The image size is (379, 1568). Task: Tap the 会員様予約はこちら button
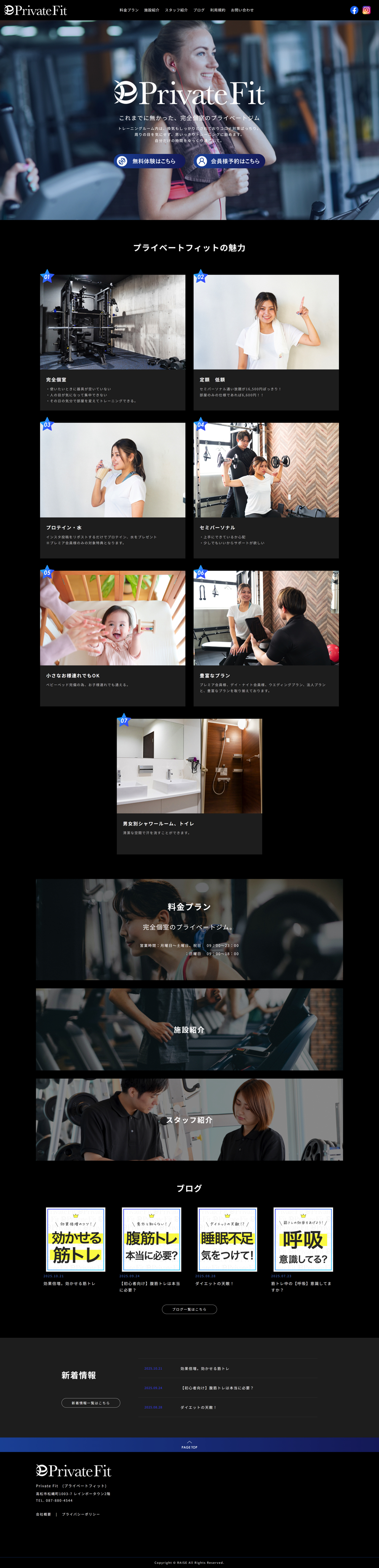coord(230,161)
